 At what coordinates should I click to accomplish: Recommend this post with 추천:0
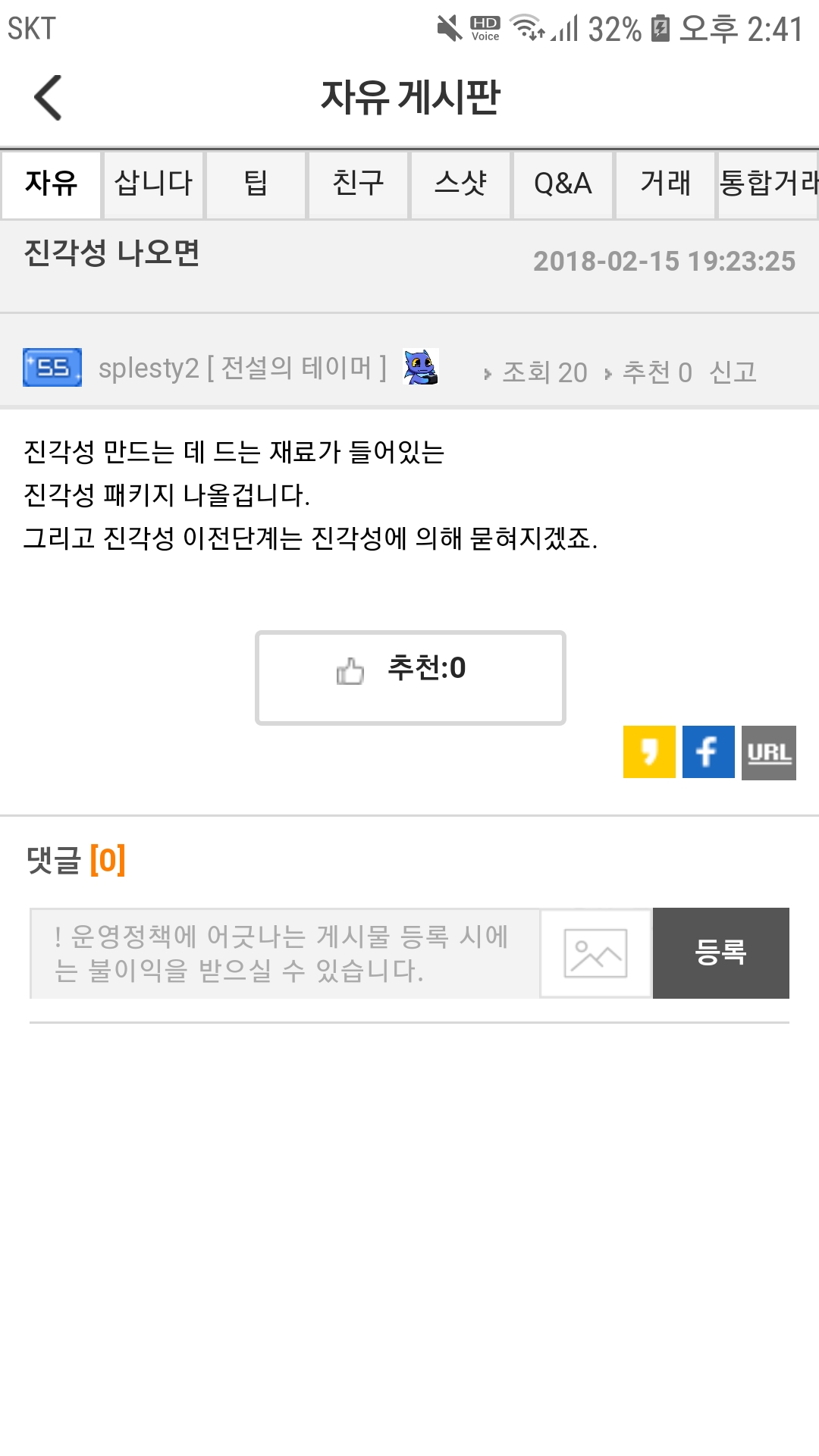(410, 677)
